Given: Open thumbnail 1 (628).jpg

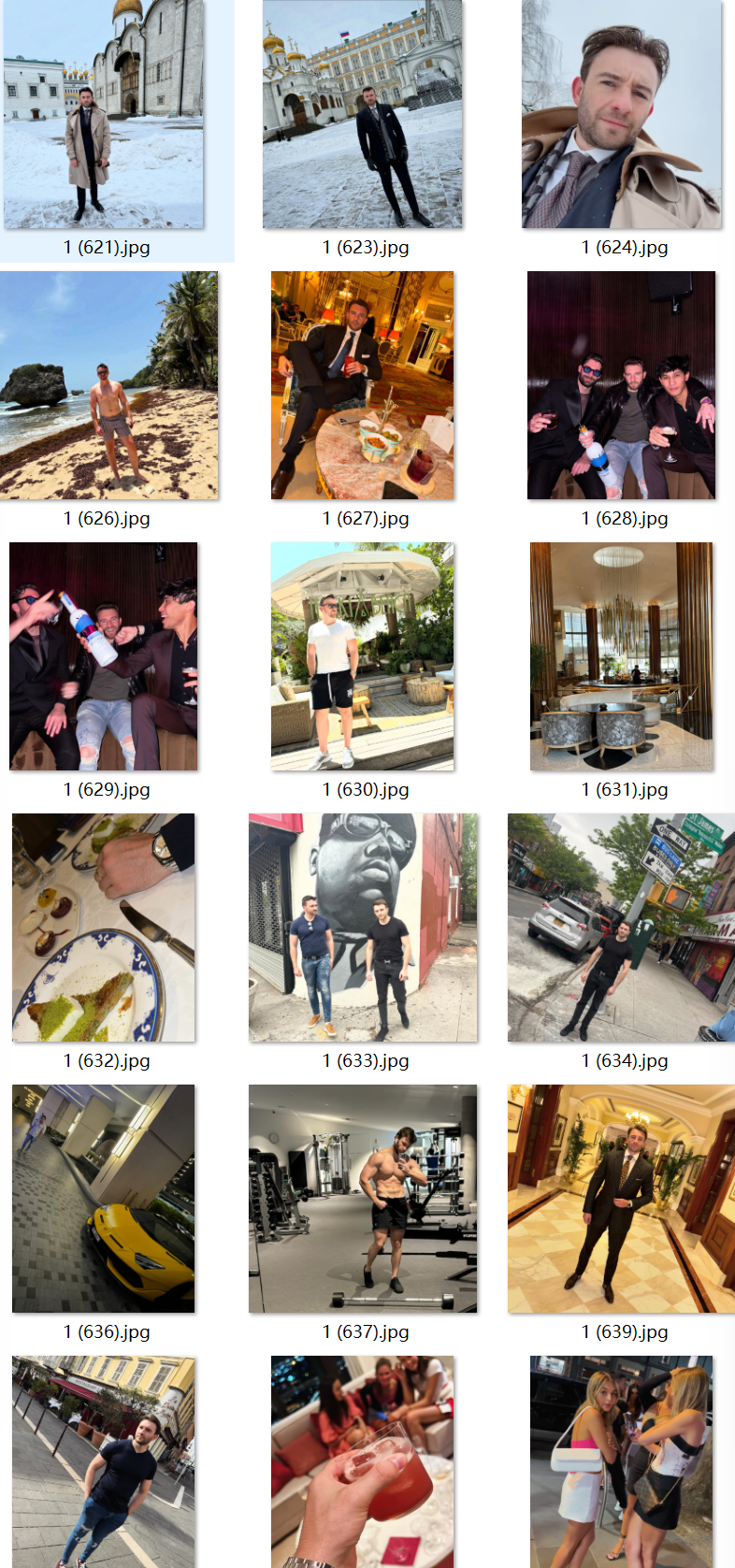Looking at the screenshot, I should click(x=622, y=385).
